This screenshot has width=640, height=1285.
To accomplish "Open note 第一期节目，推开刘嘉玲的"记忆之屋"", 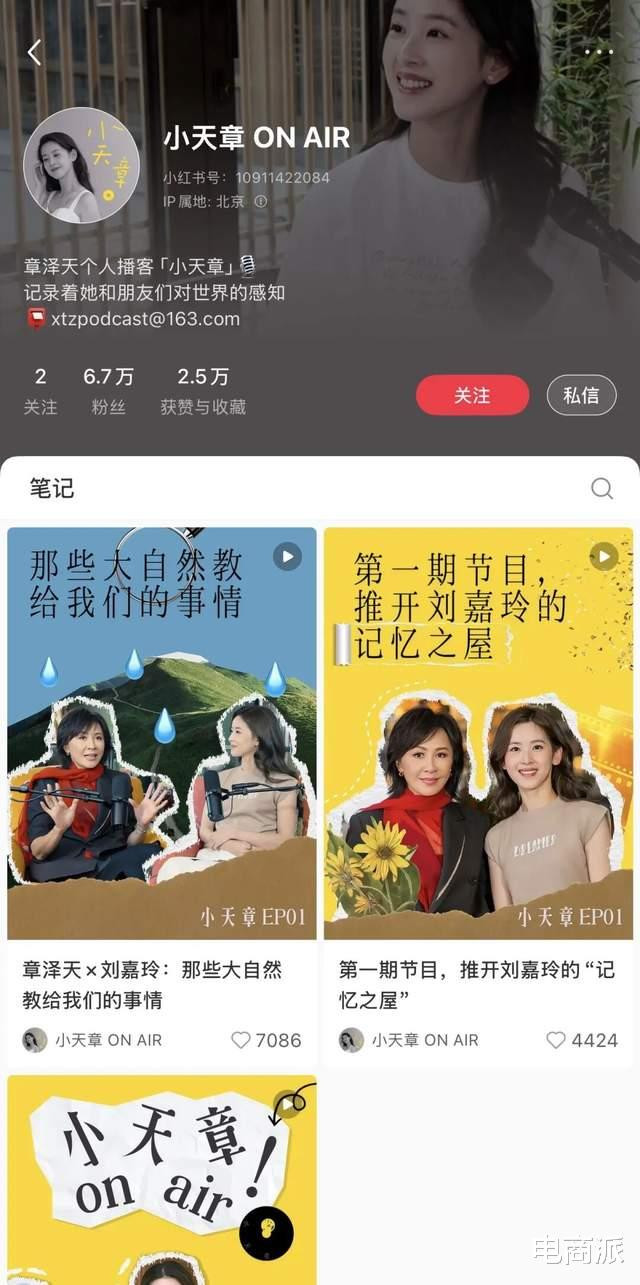I will (x=478, y=733).
